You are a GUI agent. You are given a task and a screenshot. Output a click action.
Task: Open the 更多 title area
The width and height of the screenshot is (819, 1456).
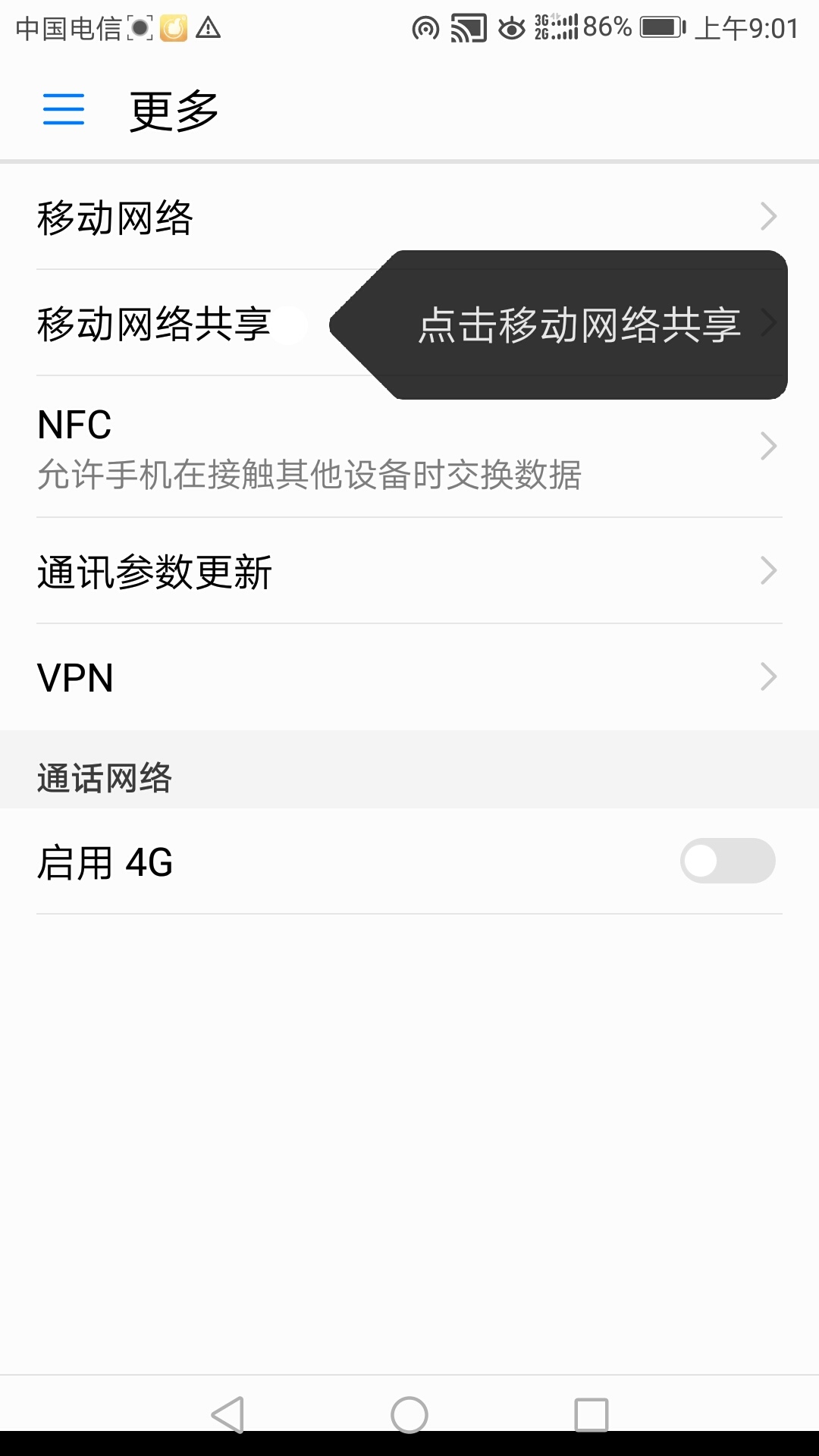click(x=173, y=108)
